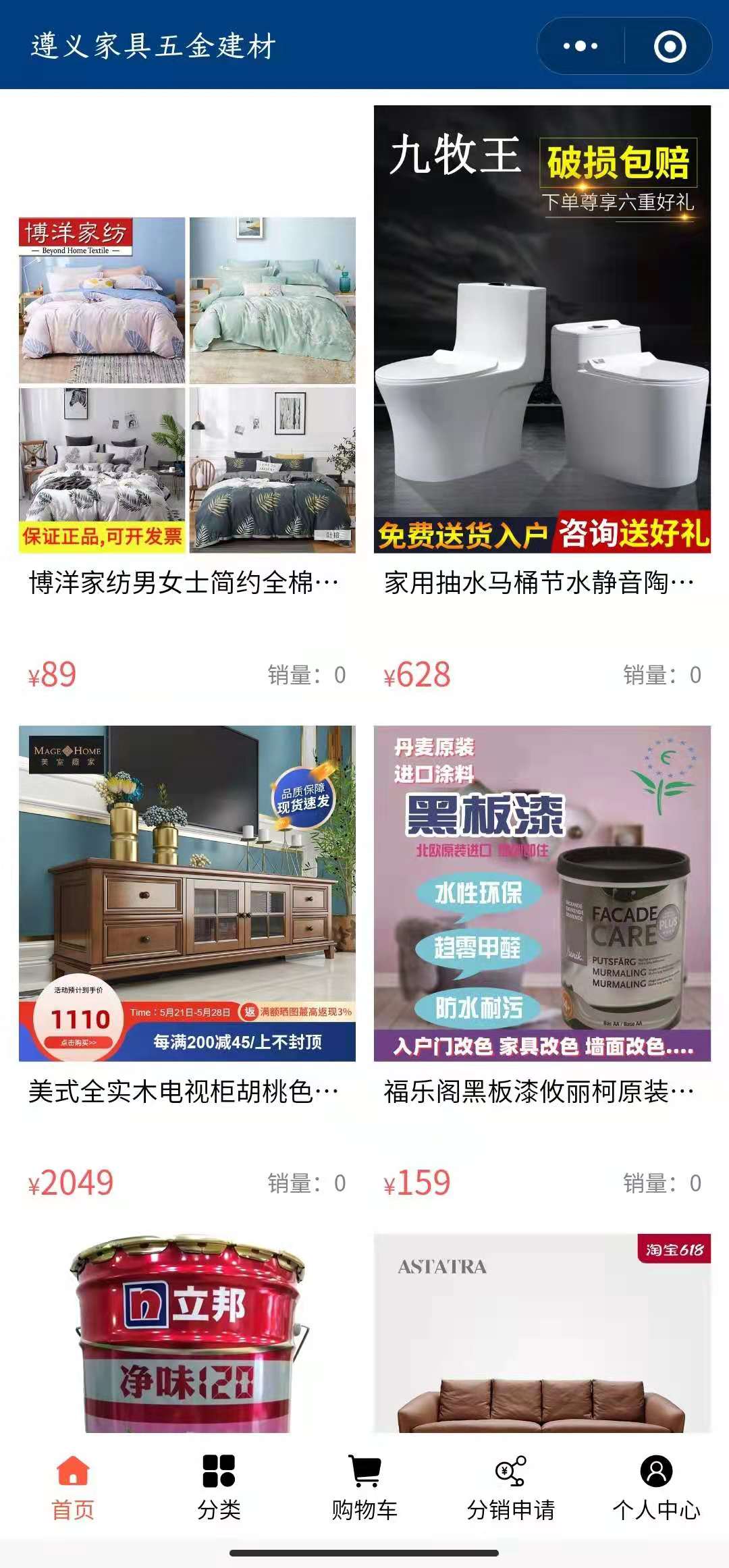Screen dimensions: 729x1568
Task: View the 福乐阁黑板漆 paint product
Action: 542,893
